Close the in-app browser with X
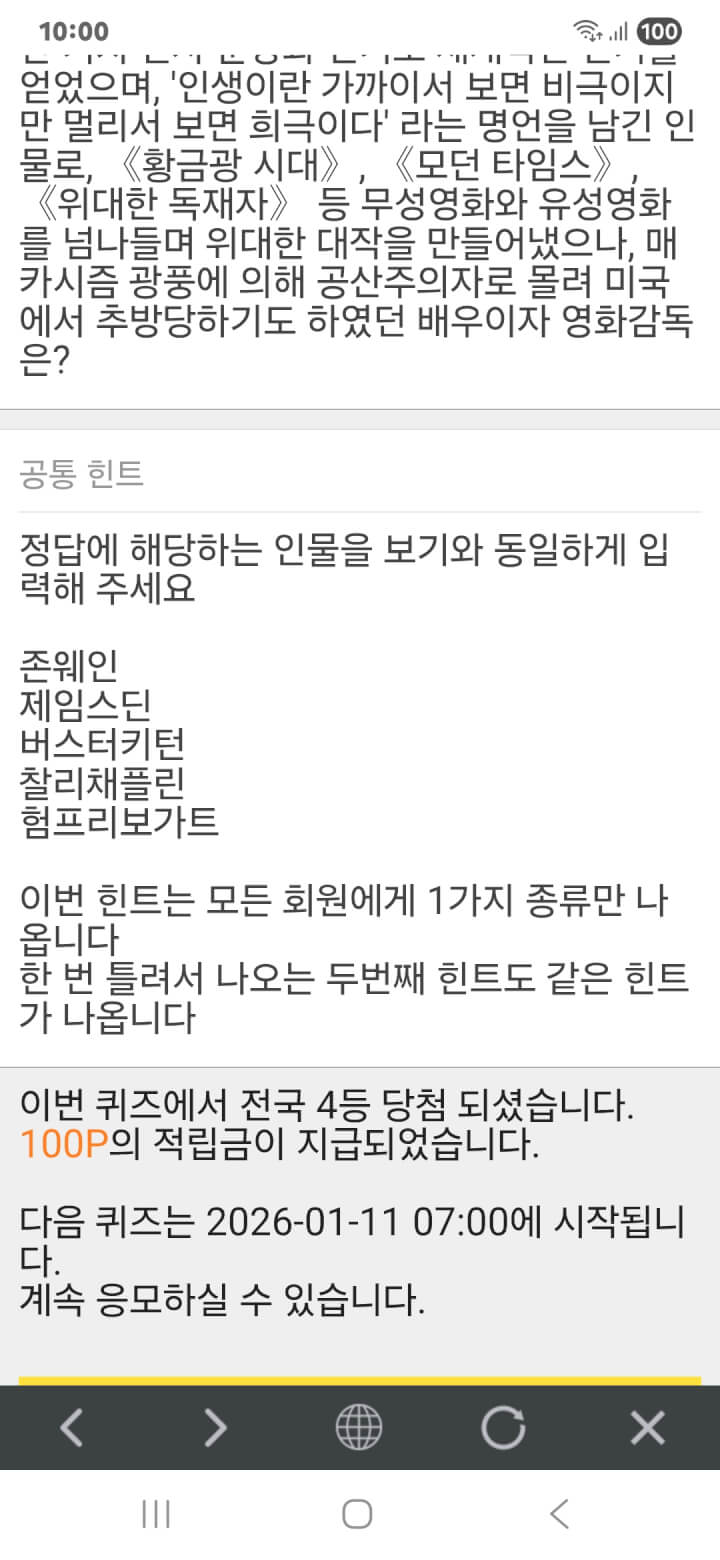Image resolution: width=720 pixels, height=1560 pixels. tap(647, 1428)
